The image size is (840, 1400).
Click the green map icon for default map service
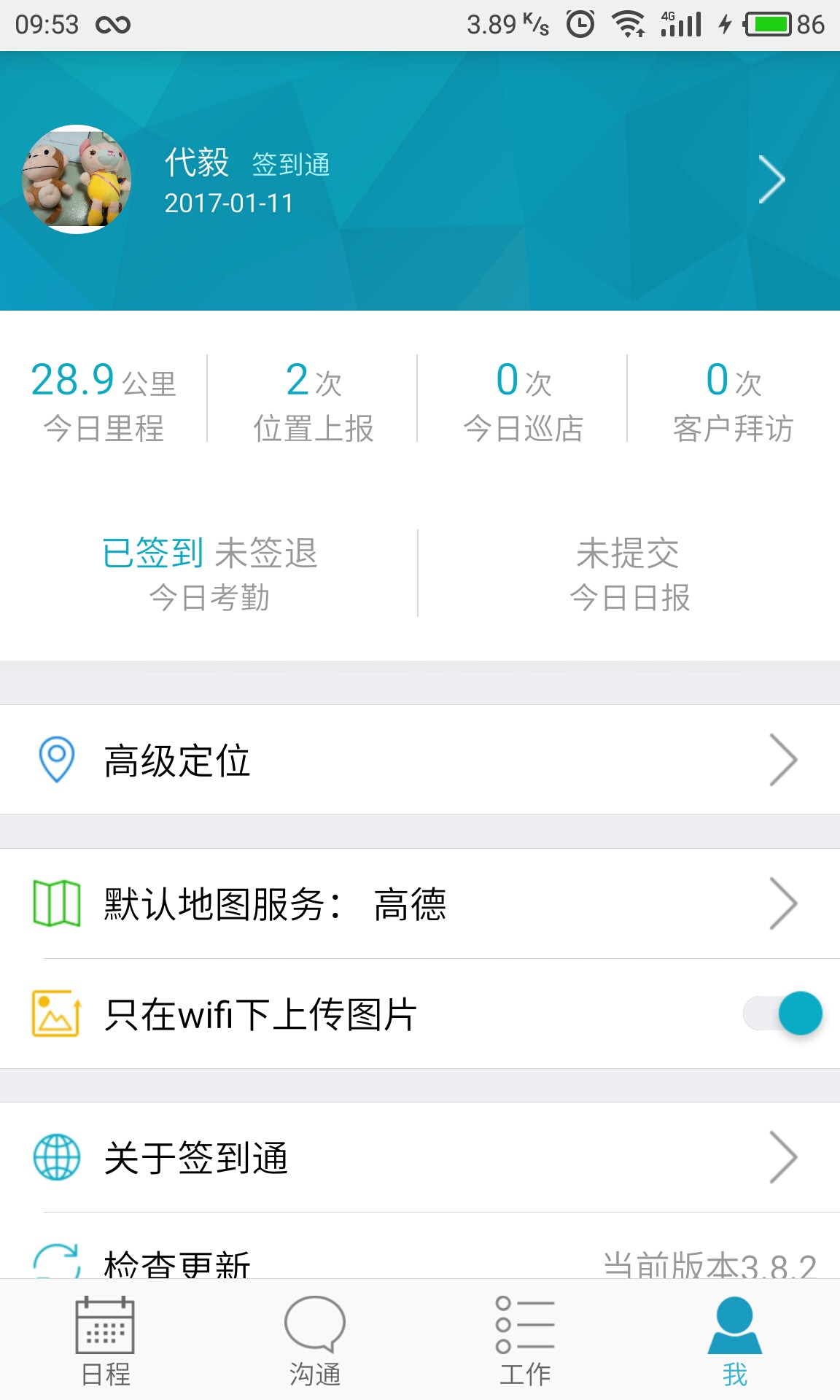coord(55,904)
